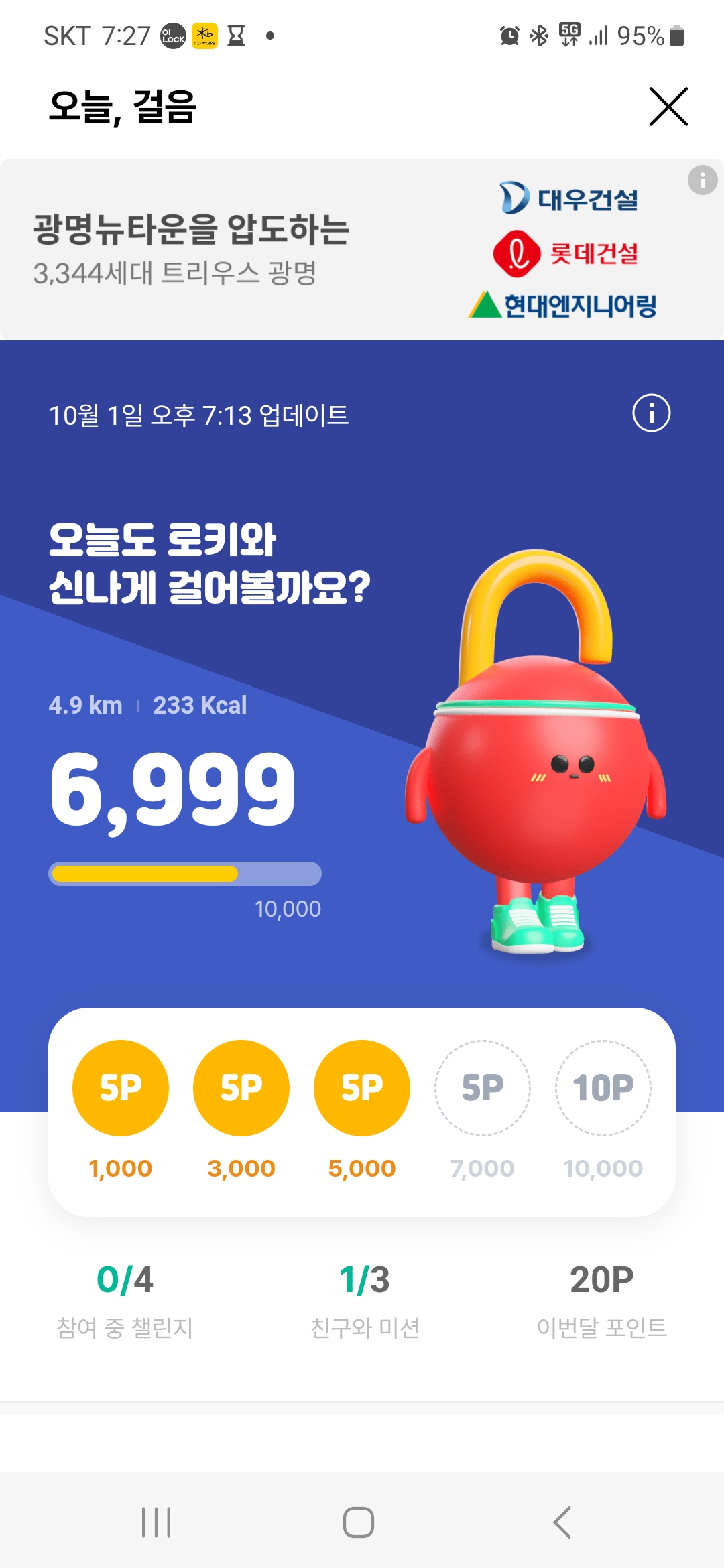Open recent apps from navigation bar
724x1568 pixels.
[x=156, y=1522]
